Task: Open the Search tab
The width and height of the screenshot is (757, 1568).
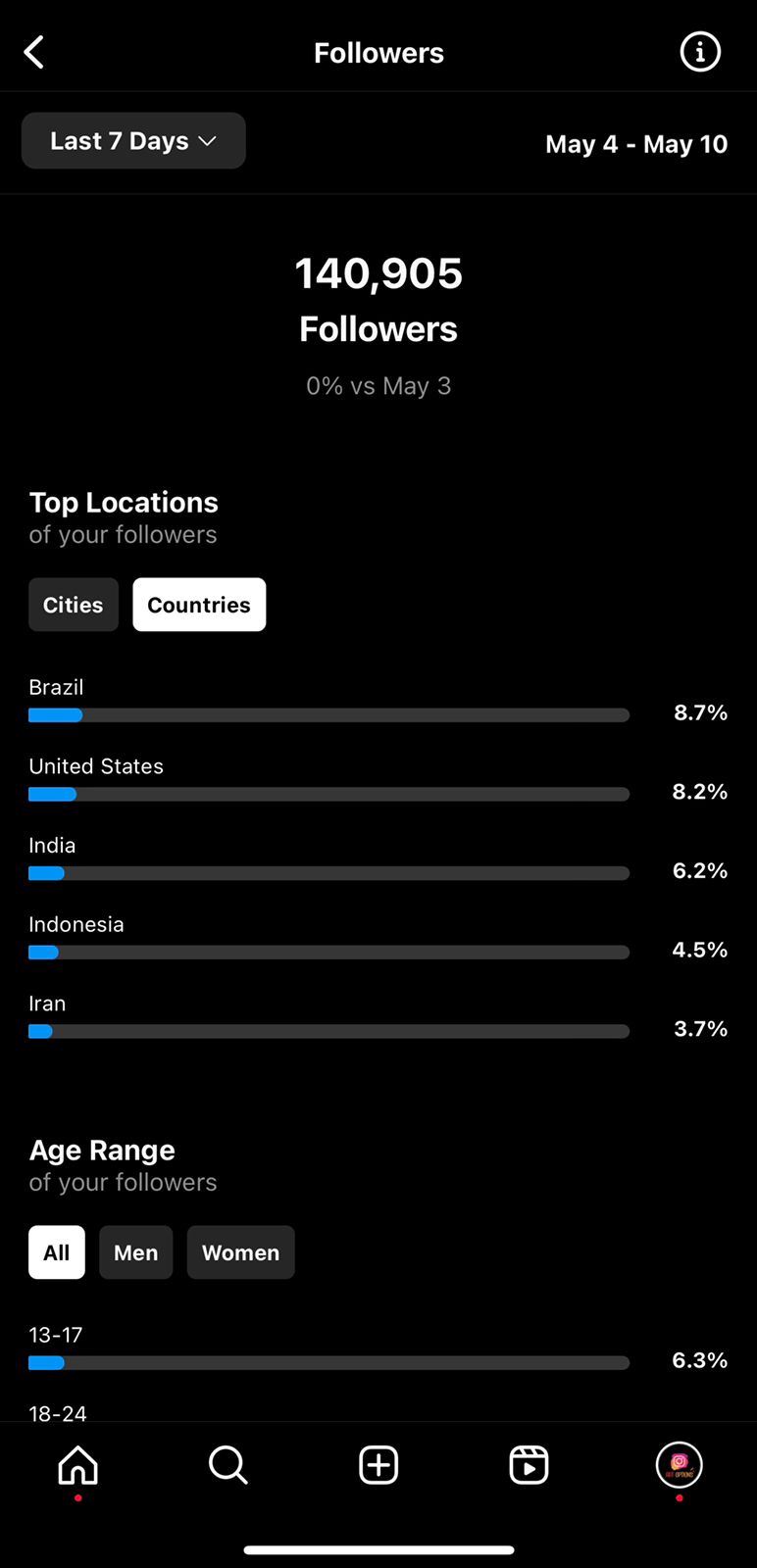Action: coord(228,1466)
